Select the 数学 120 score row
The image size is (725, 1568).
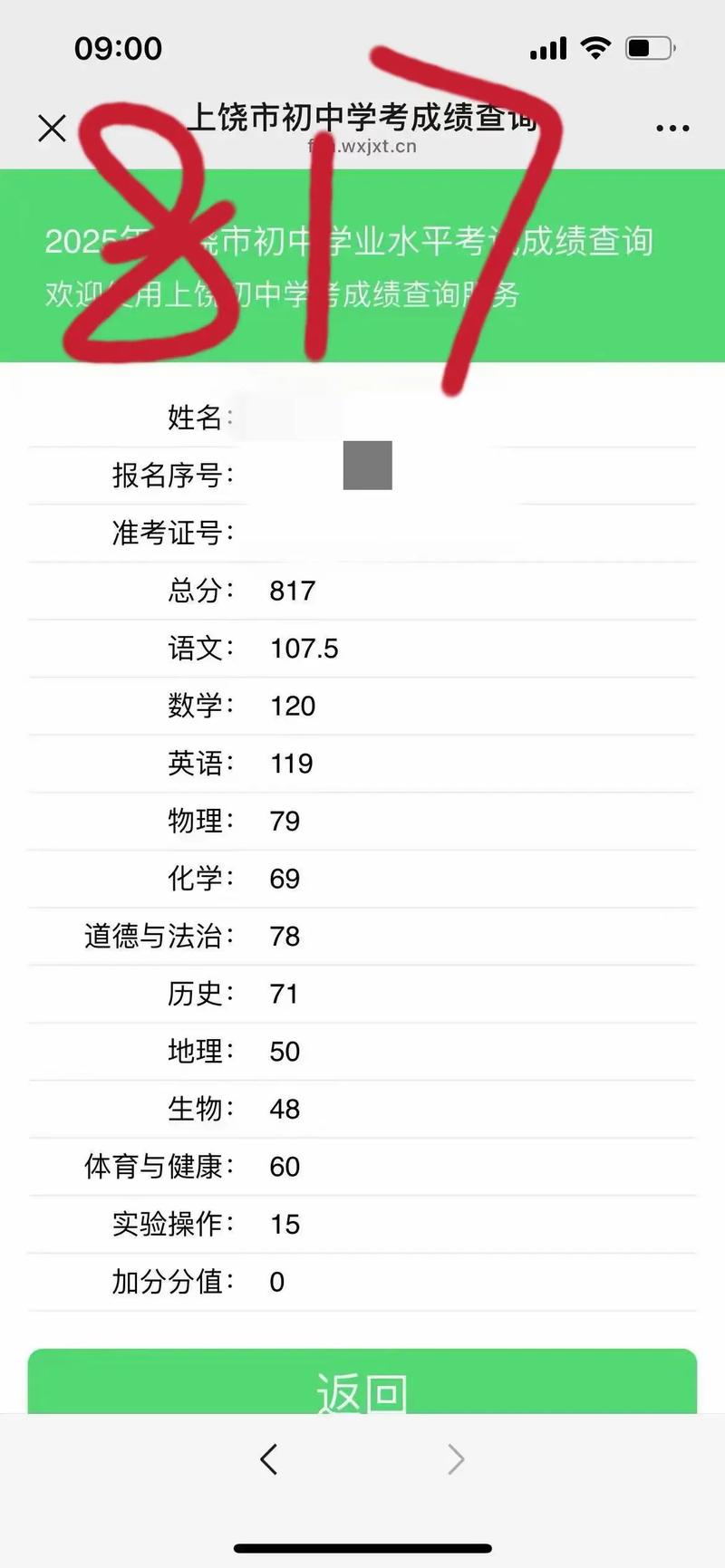point(292,707)
